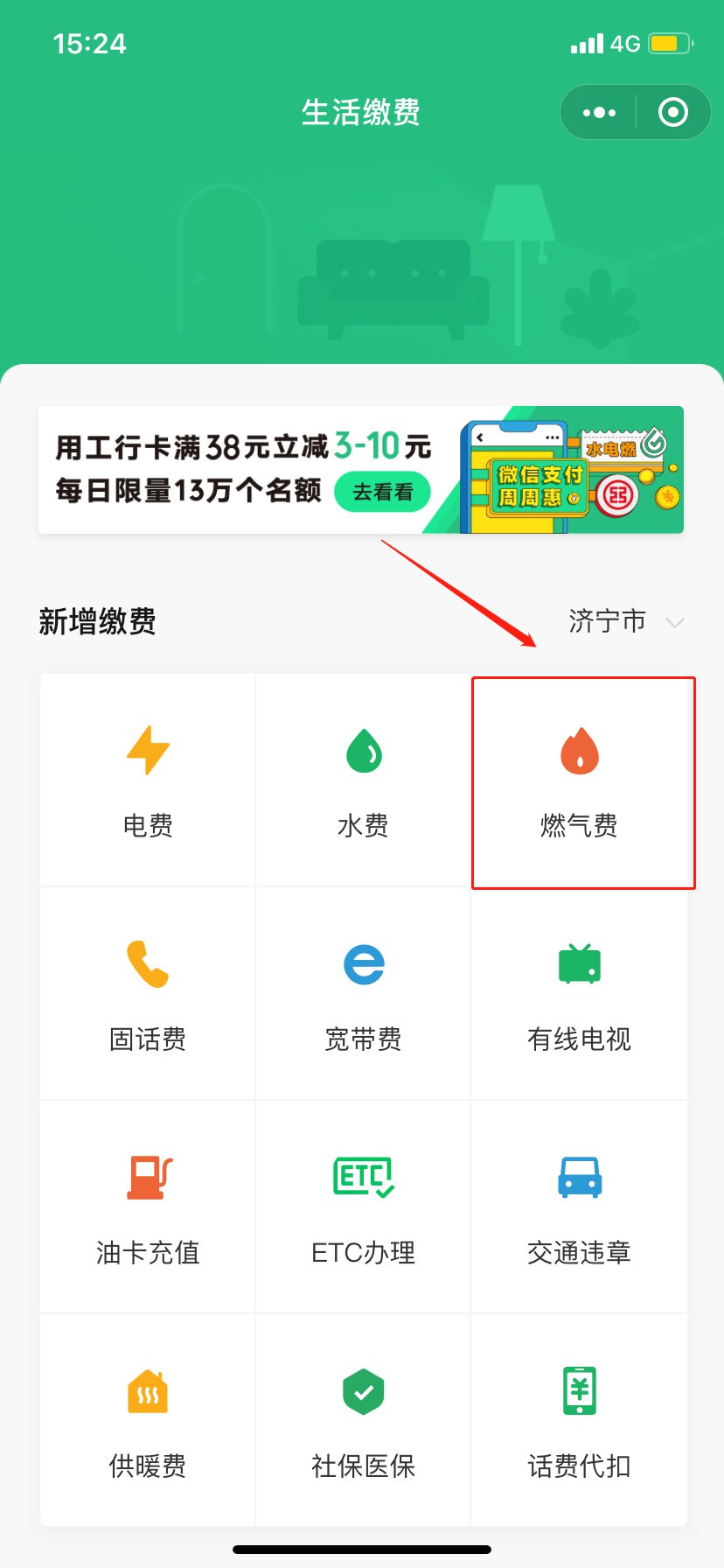Open 话费代扣 phone bill auto-deduction
Screen dimensions: 724x1568
pos(579,1421)
